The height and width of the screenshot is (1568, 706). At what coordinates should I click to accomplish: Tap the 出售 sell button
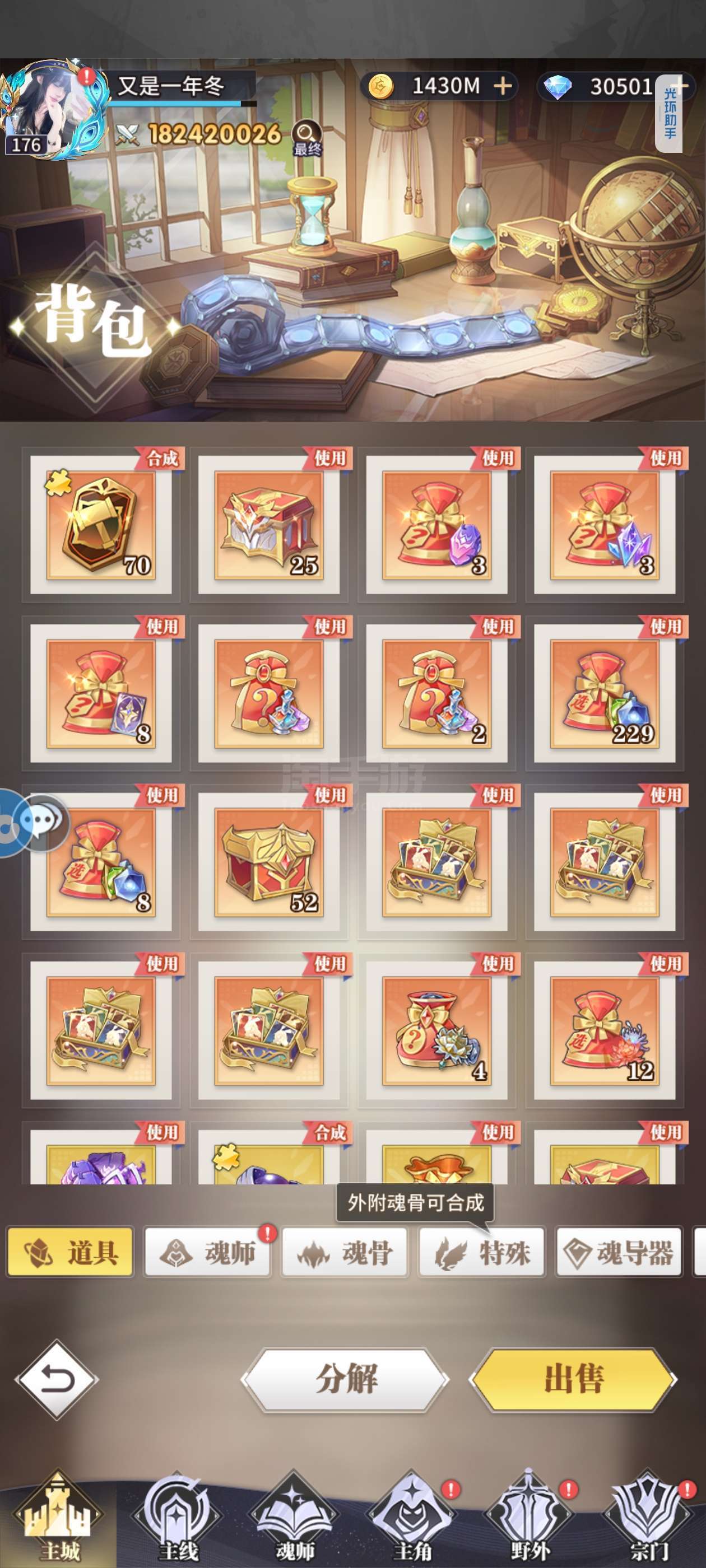coord(573,1379)
